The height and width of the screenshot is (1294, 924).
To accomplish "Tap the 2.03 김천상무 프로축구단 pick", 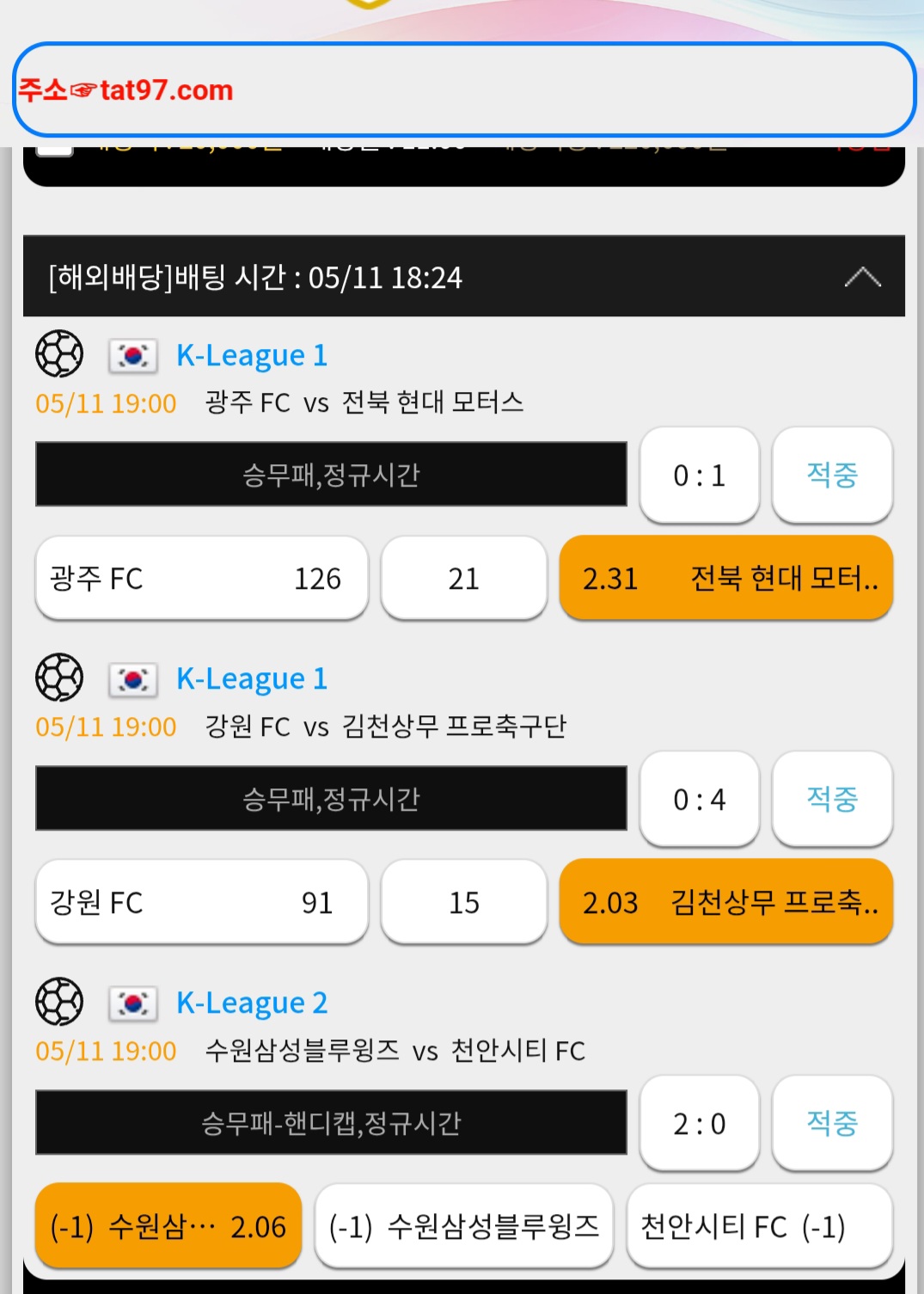I will 725,903.
